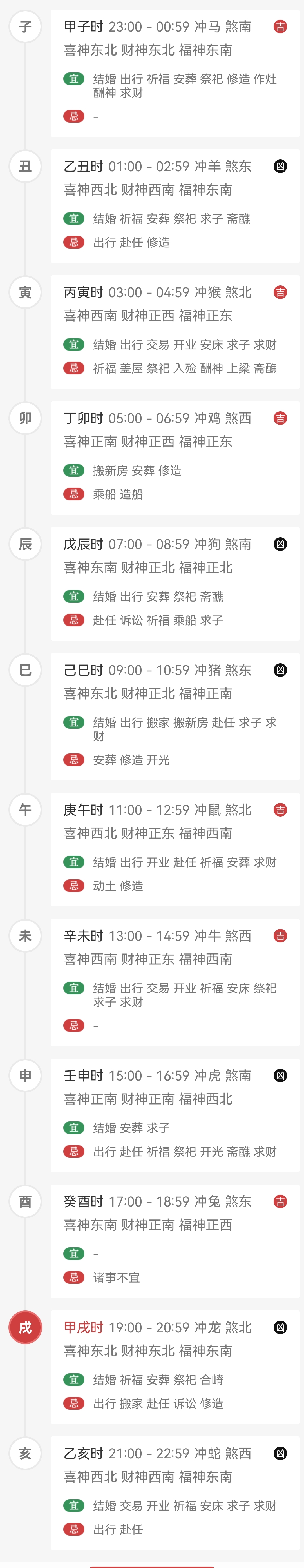
Task: Select the 辰 hour marker
Action: [26, 544]
